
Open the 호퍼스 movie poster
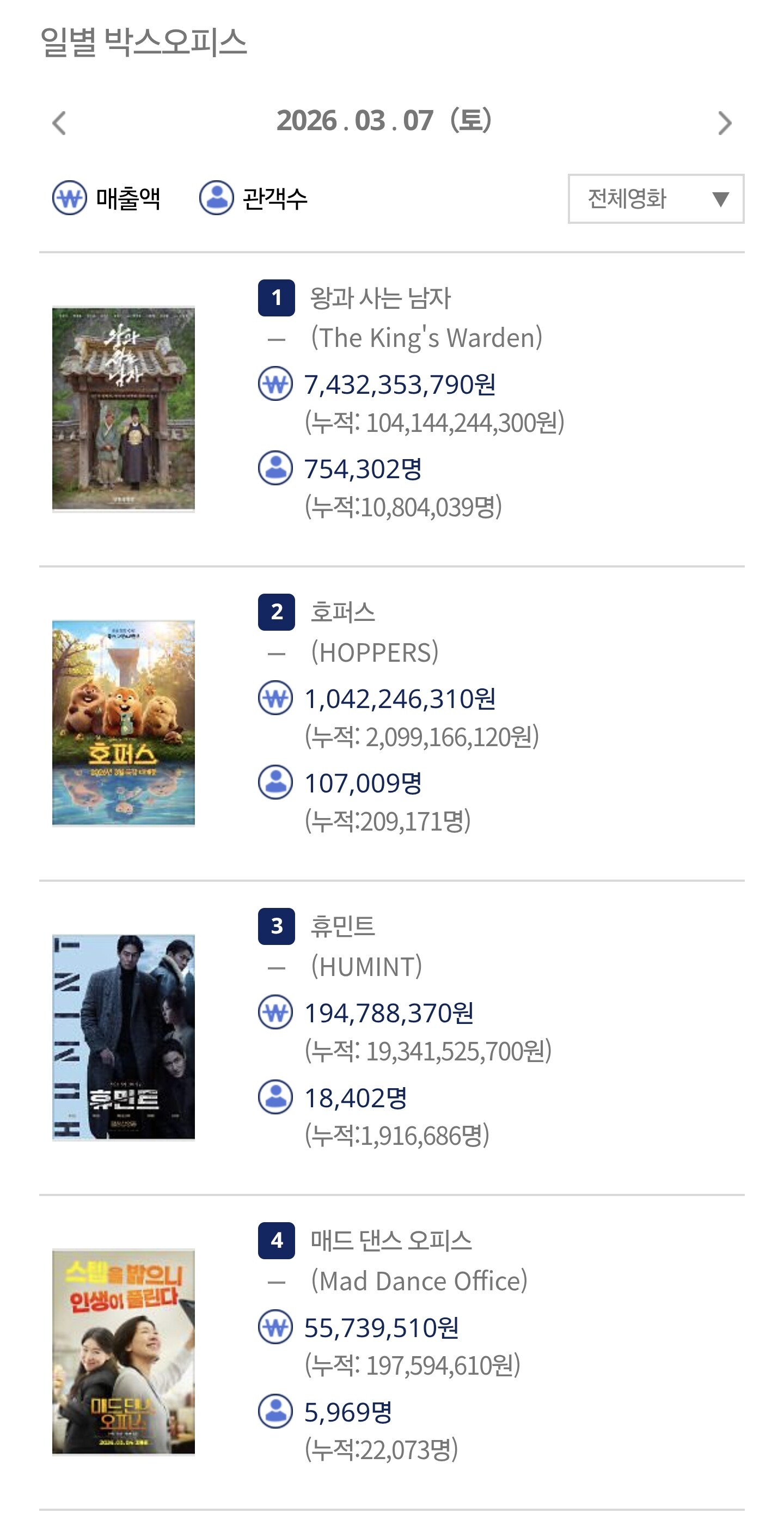tap(123, 723)
